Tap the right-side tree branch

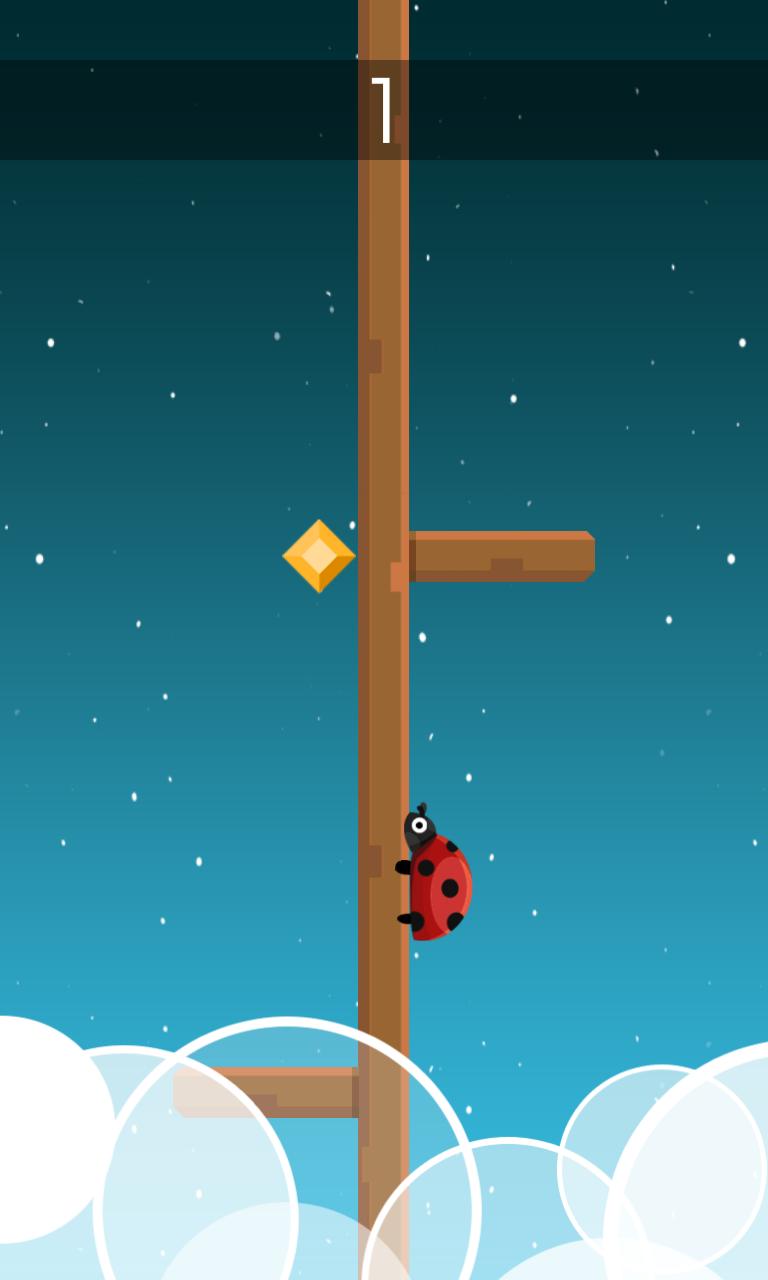click(500, 553)
